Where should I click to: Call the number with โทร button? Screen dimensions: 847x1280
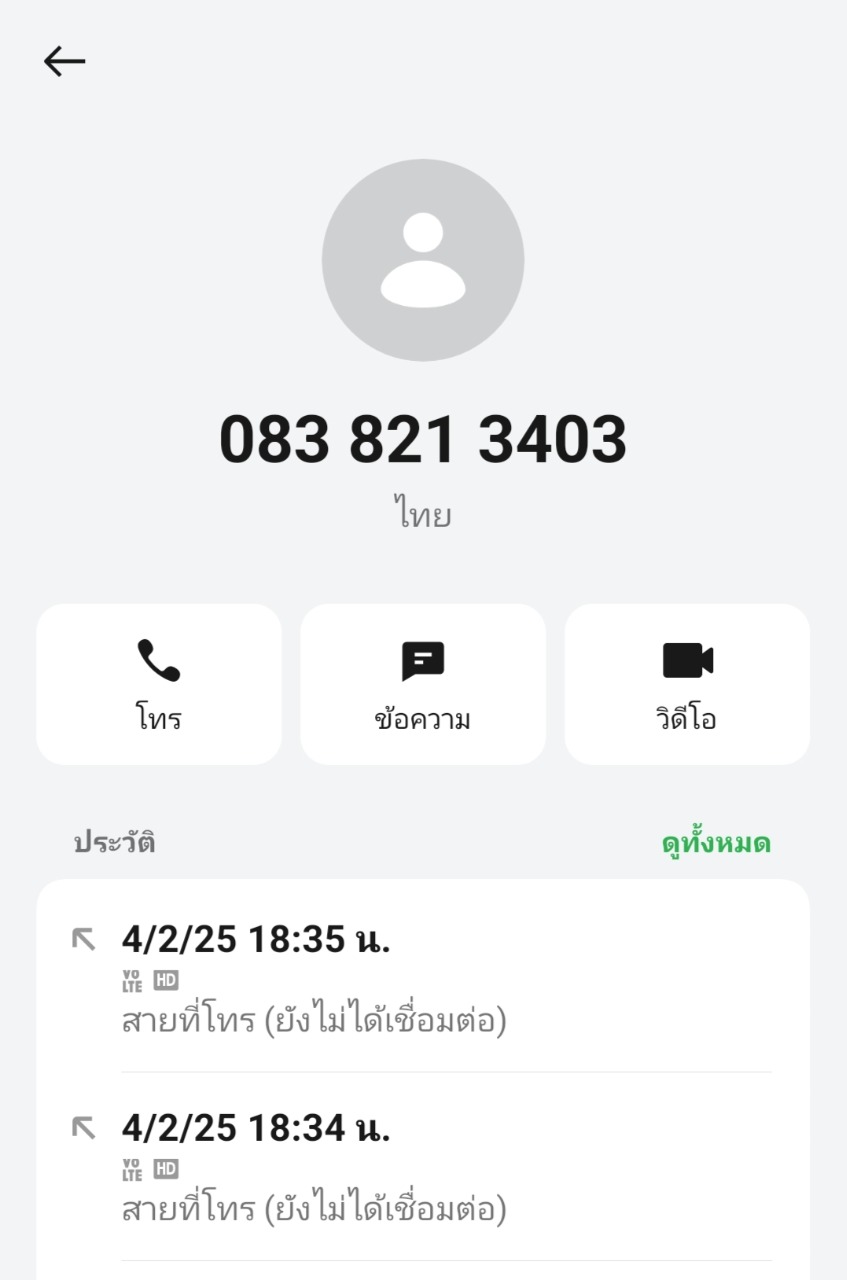tap(159, 684)
